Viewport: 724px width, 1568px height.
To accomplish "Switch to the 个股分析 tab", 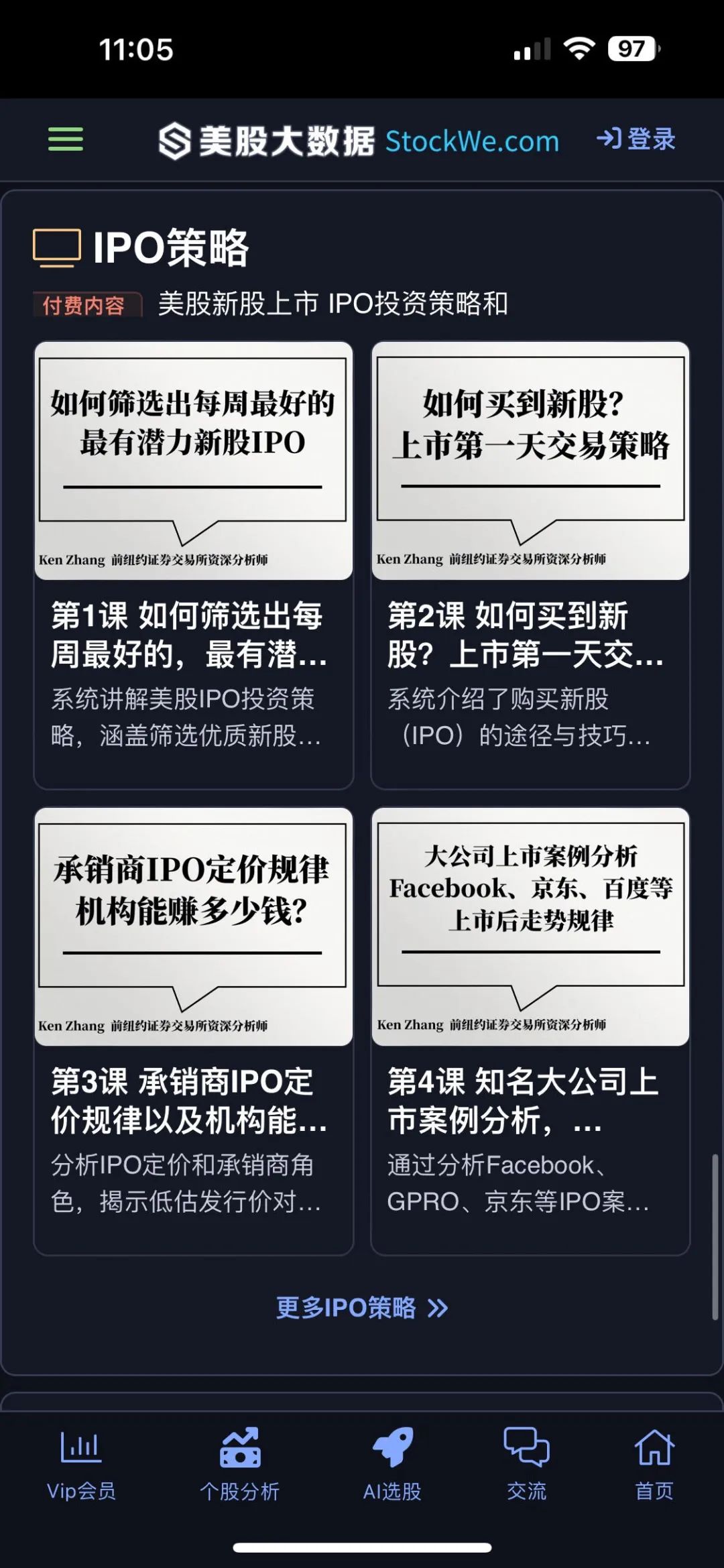I will coord(239,1465).
